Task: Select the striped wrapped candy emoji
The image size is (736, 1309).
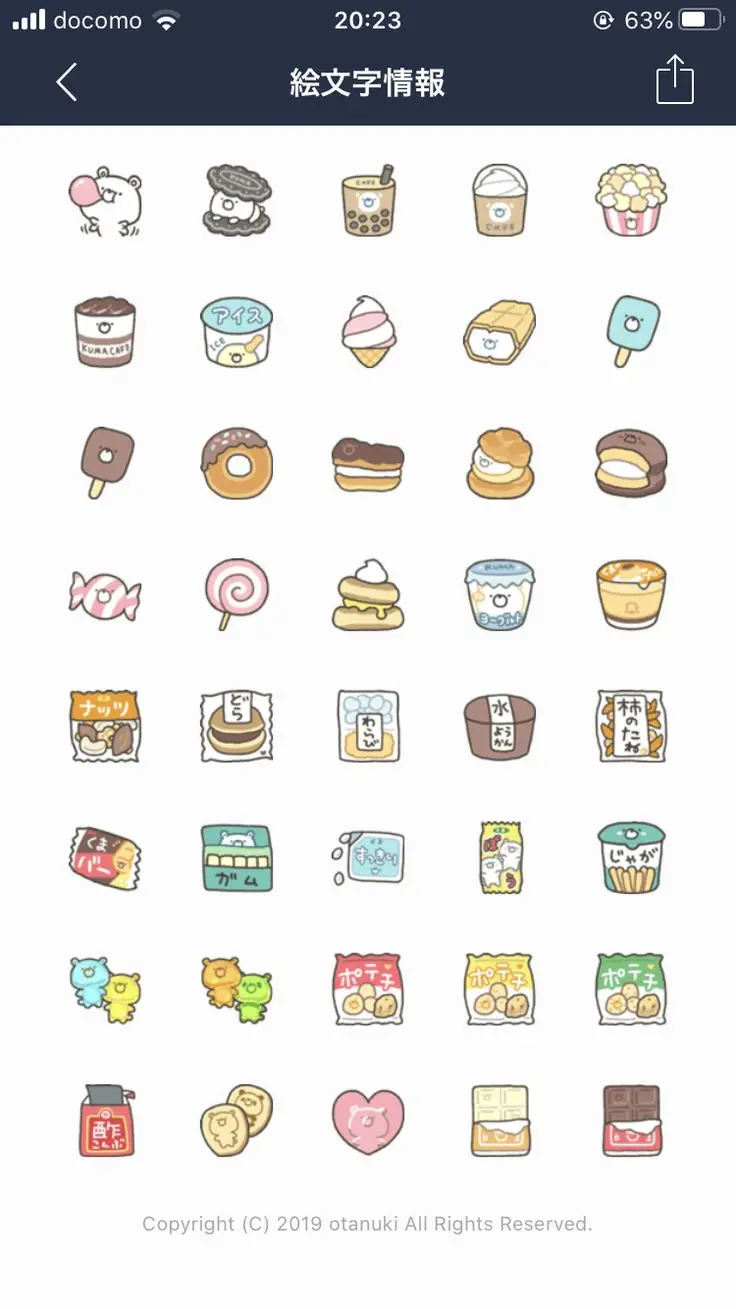Action: pos(105,593)
